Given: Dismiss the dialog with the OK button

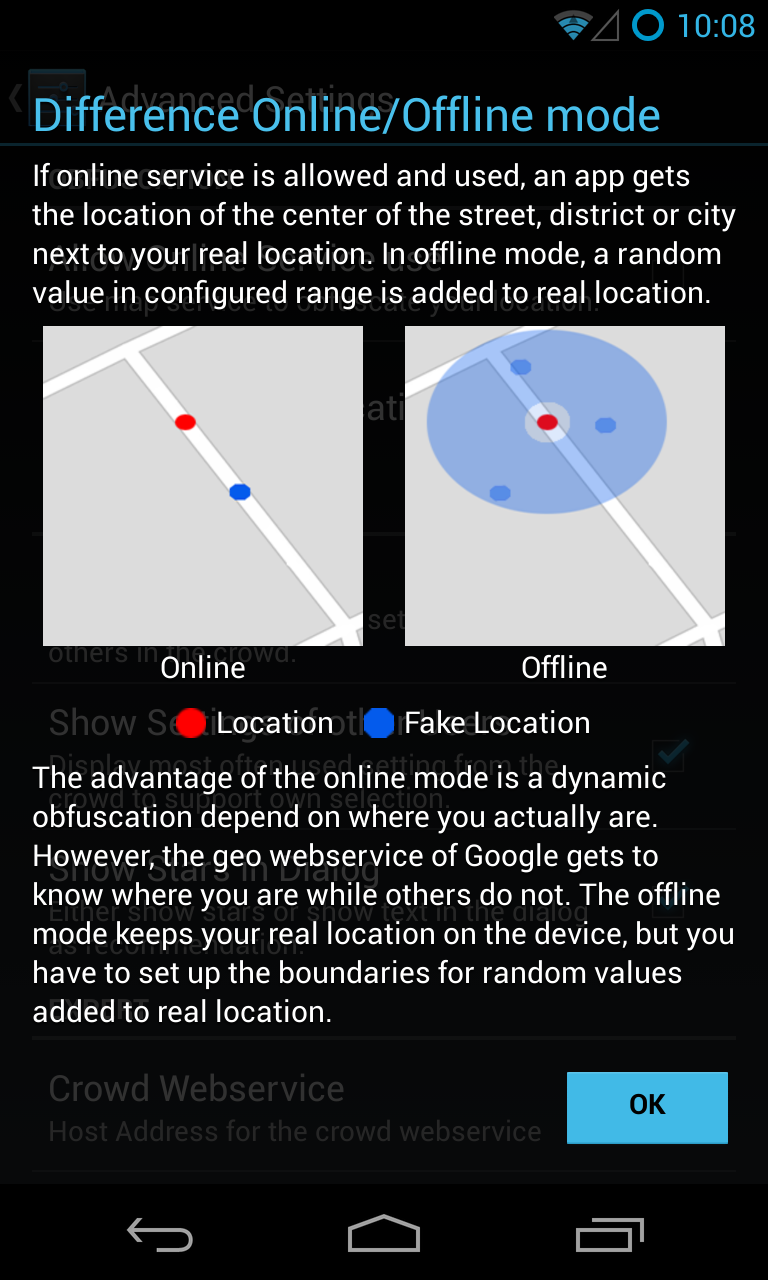Looking at the screenshot, I should pos(647,1105).
